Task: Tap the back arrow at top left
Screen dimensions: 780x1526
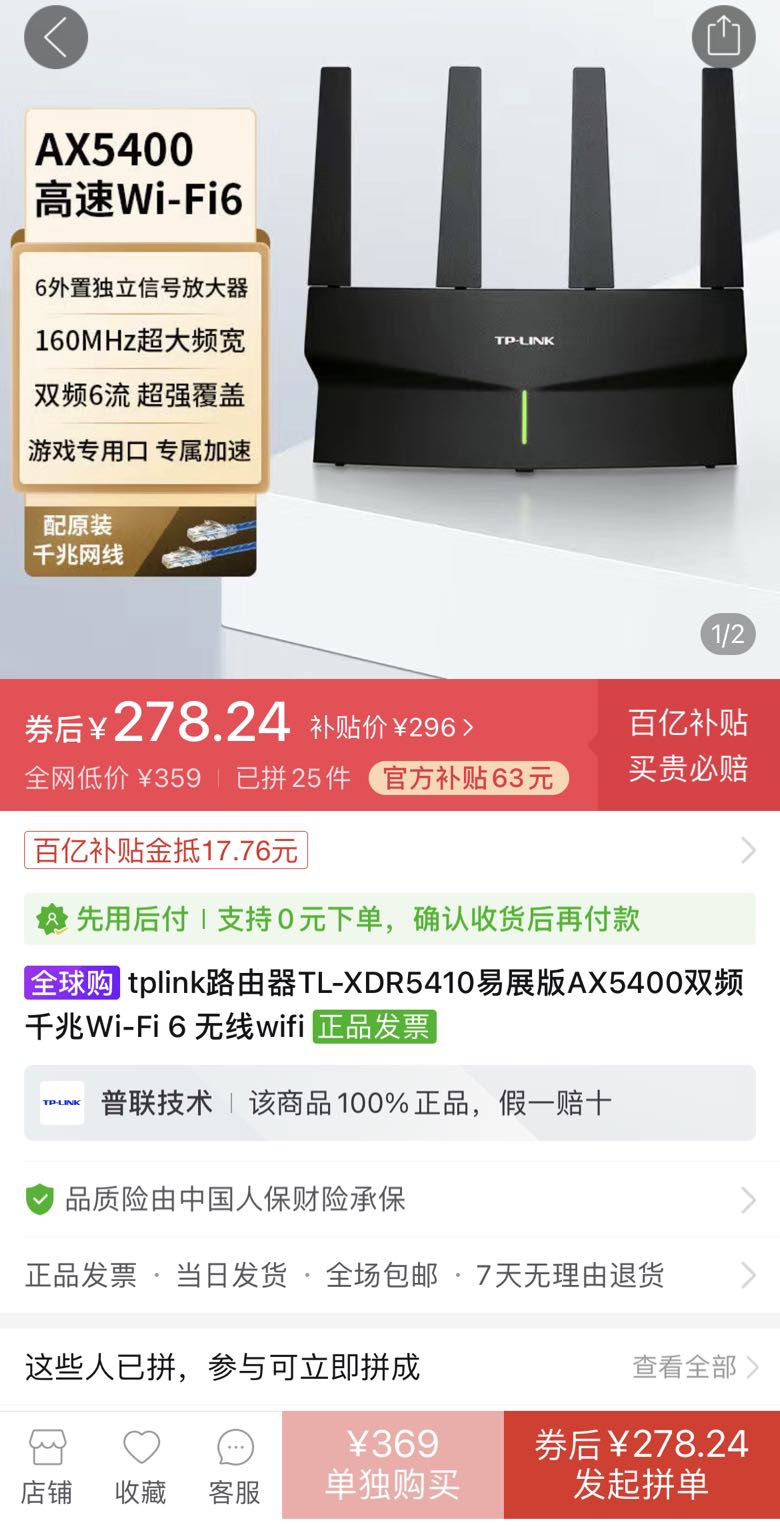Action: (x=55, y=36)
